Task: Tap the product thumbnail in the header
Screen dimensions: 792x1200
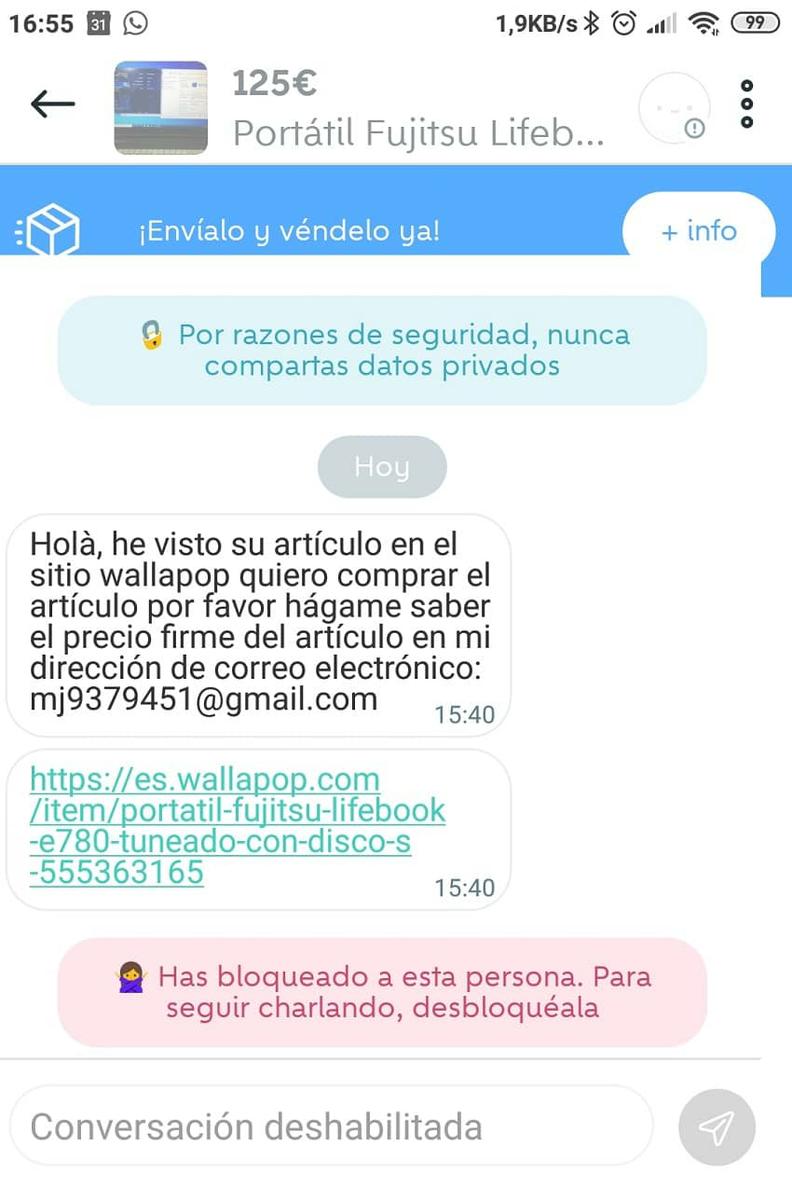Action: pyautogui.click(x=159, y=103)
